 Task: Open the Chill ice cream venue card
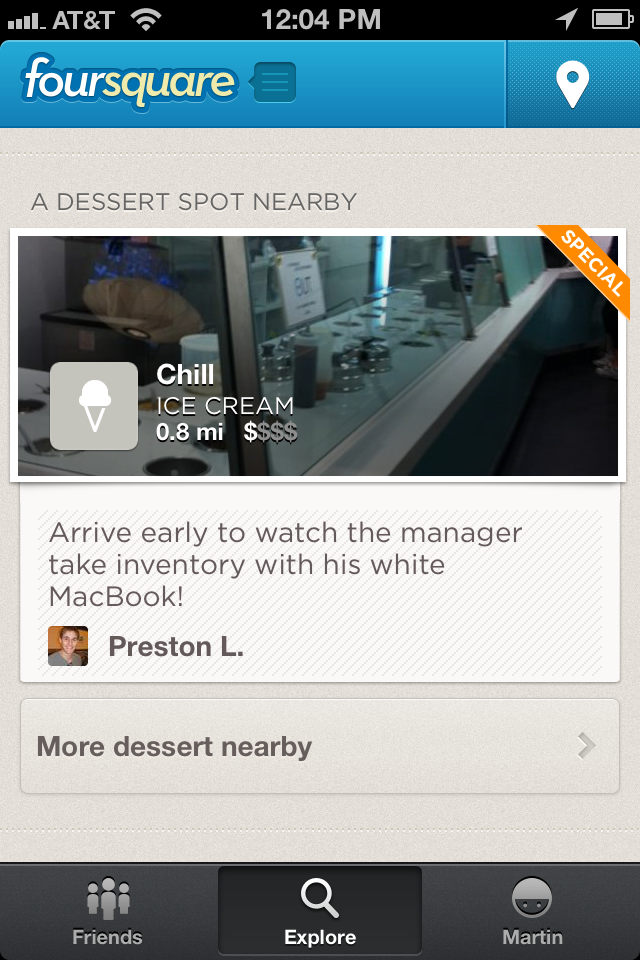(x=318, y=356)
